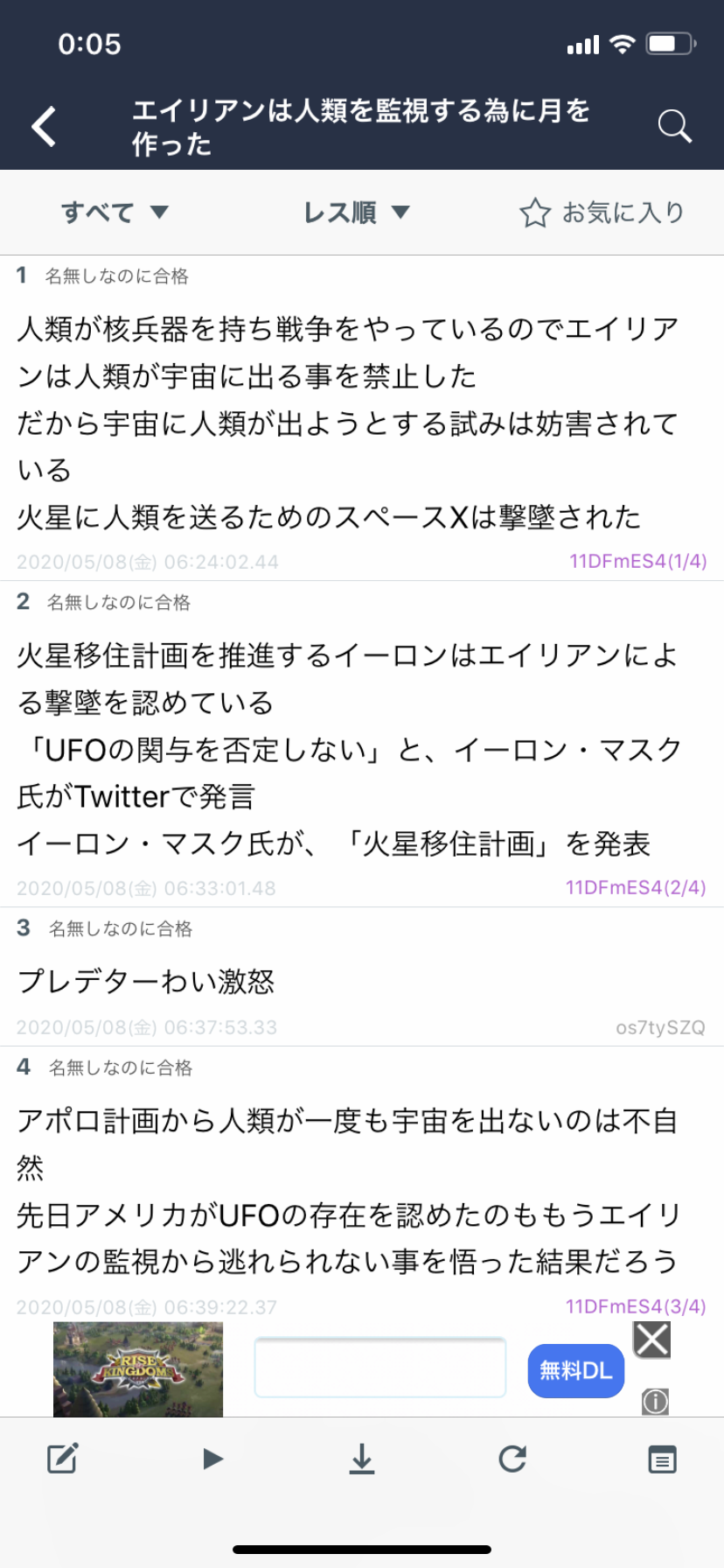724x1568 pixels.
Task: Add thread to お気に入り favorites
Action: (602, 212)
